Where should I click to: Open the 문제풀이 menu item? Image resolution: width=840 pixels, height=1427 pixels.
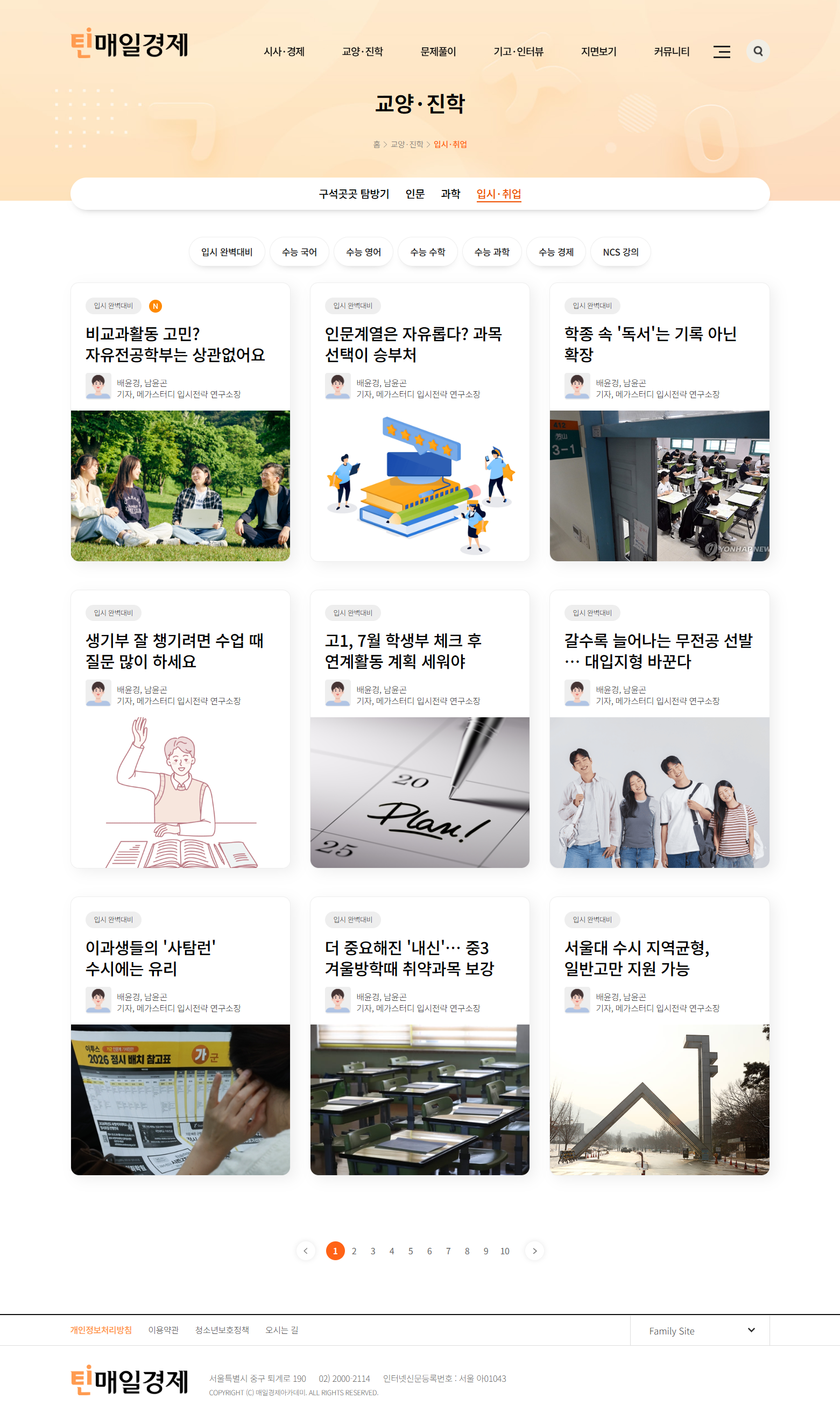click(x=438, y=52)
